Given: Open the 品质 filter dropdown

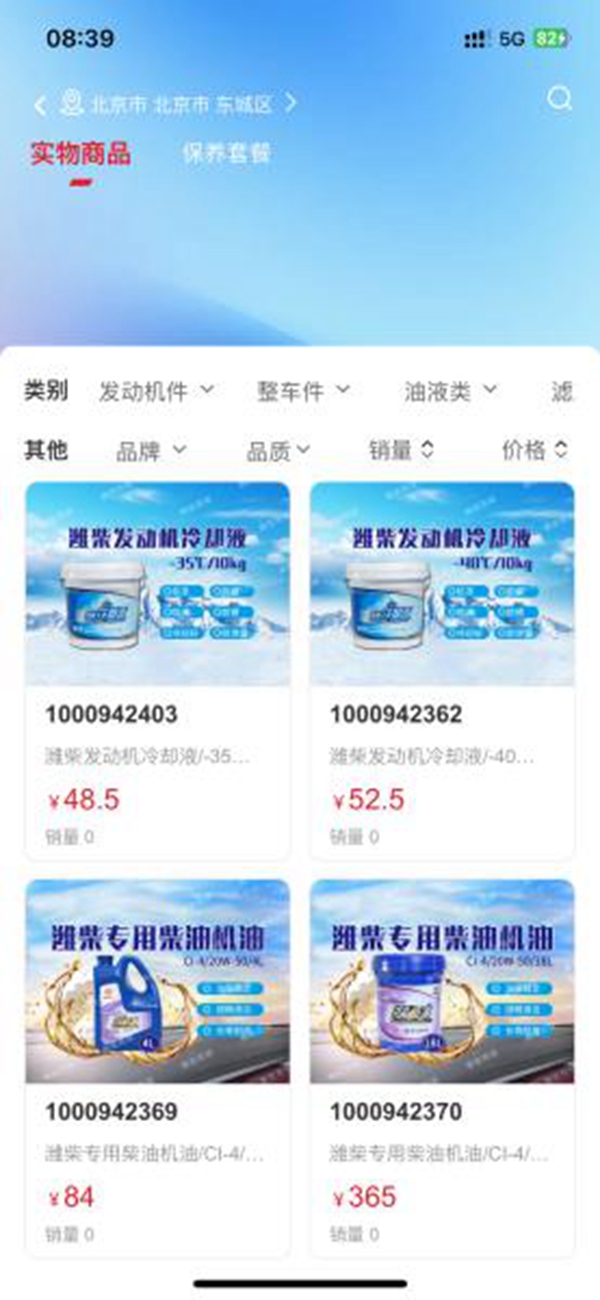Looking at the screenshot, I should pos(278,451).
